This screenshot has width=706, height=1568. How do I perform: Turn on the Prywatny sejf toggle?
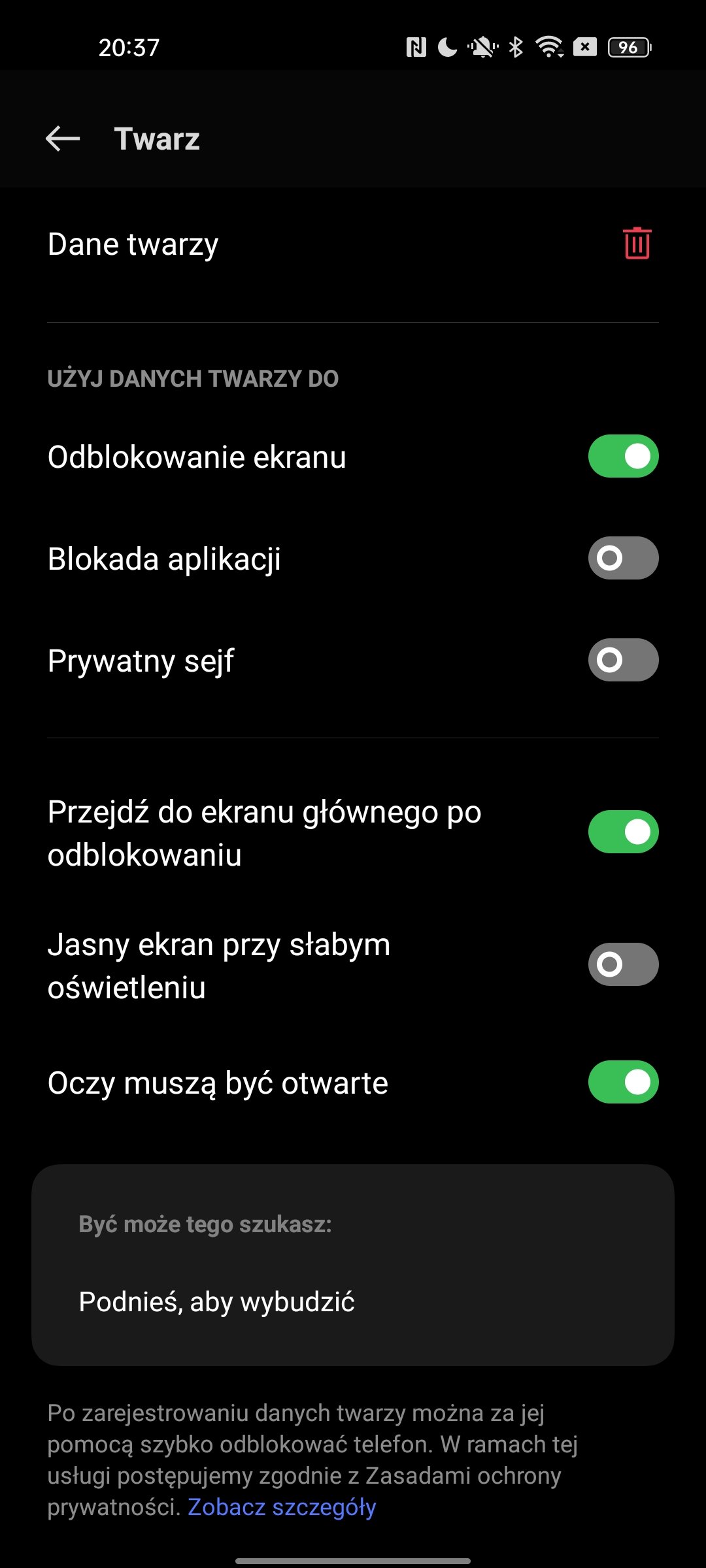[x=623, y=660]
